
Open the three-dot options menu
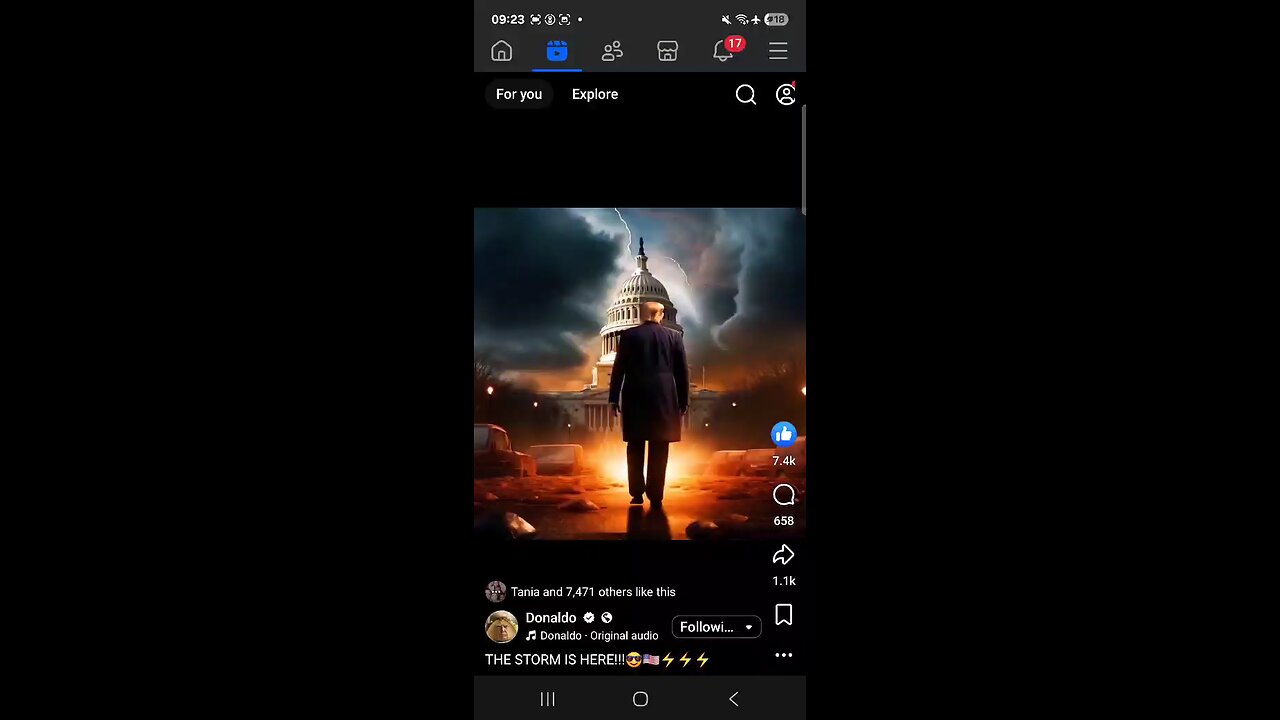point(783,655)
